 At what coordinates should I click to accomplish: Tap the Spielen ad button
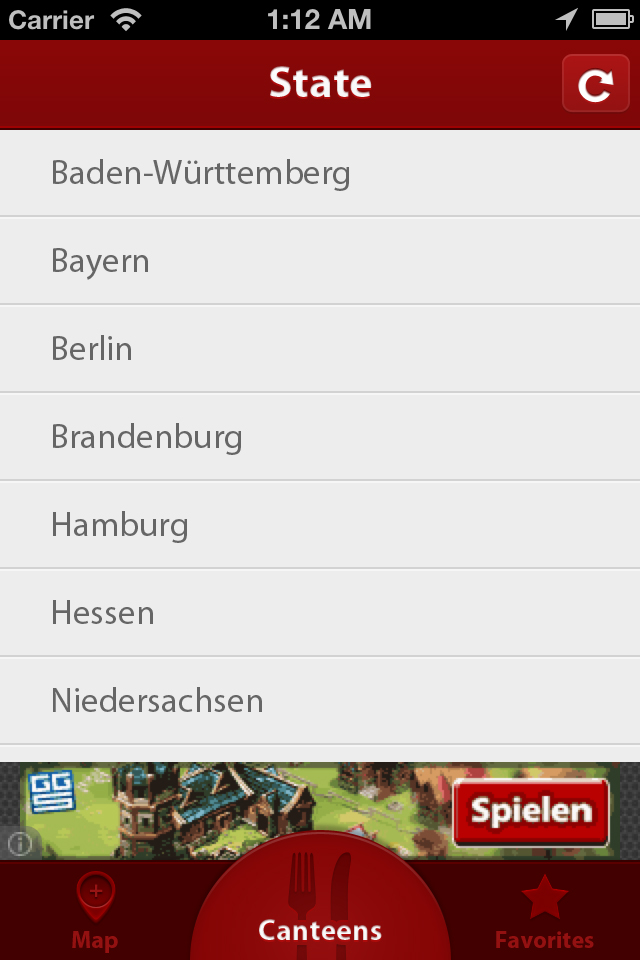[x=531, y=812]
